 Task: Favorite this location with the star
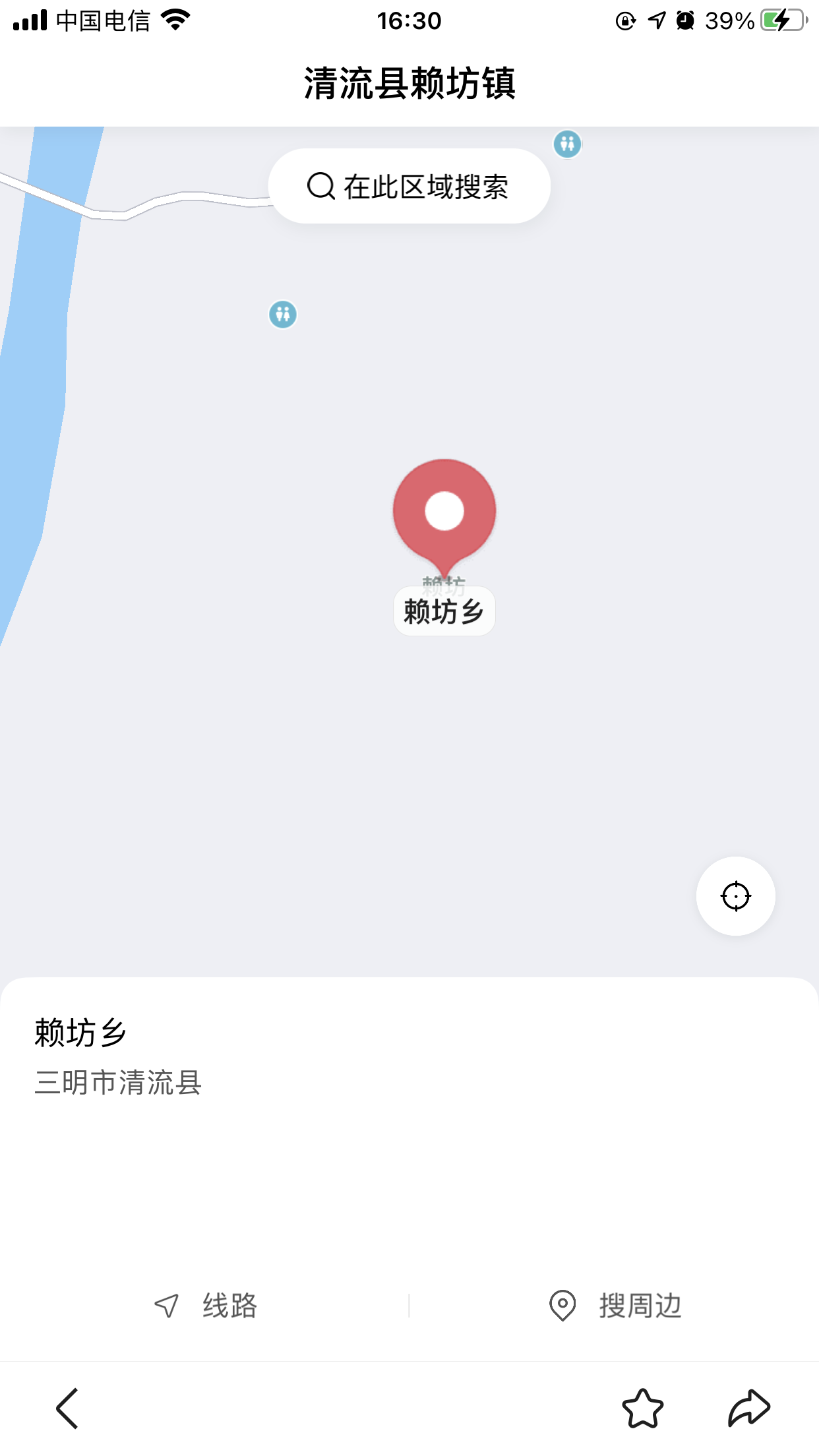coord(642,1409)
